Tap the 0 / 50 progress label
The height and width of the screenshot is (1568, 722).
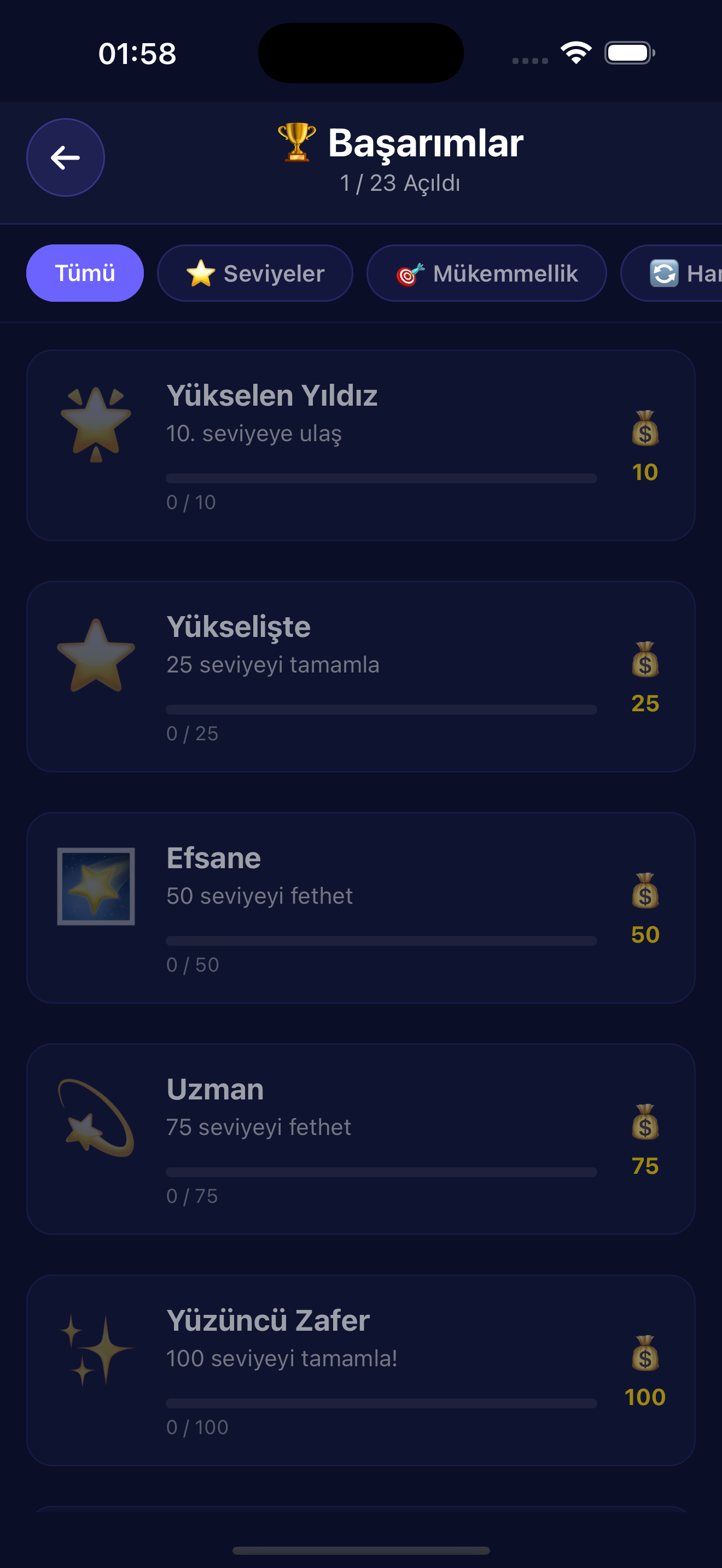coord(191,963)
